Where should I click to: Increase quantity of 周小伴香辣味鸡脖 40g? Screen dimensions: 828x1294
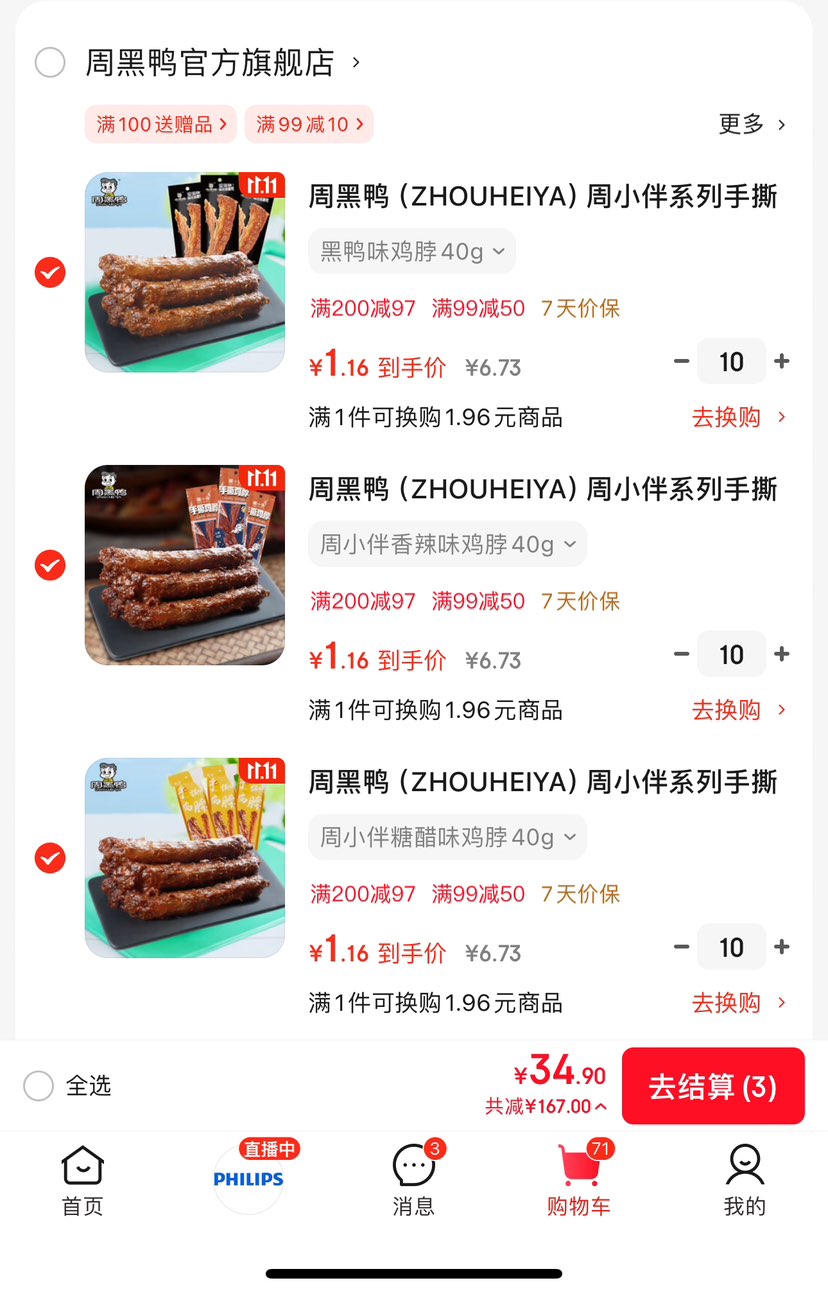(782, 655)
